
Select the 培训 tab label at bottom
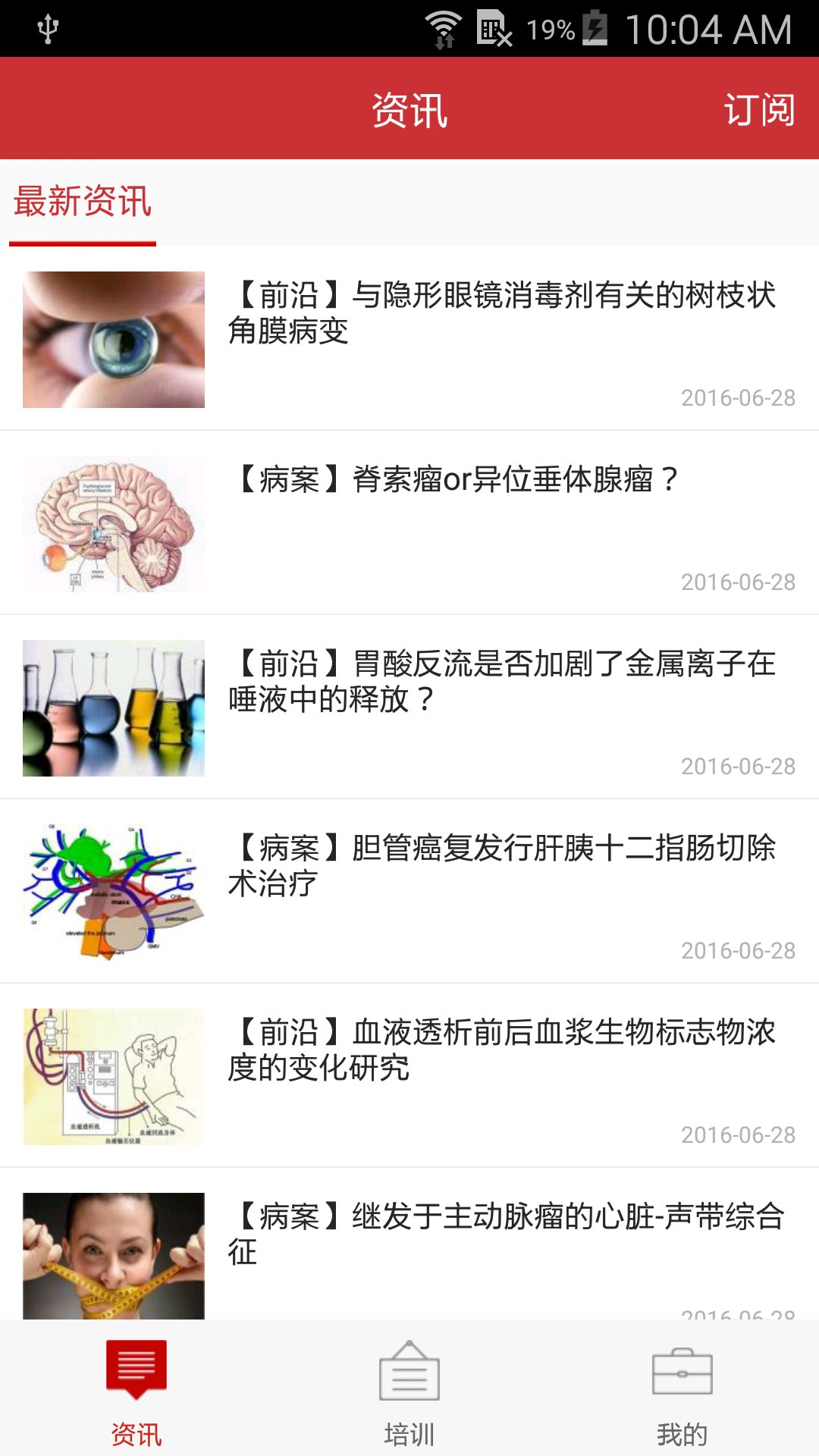409,1433
